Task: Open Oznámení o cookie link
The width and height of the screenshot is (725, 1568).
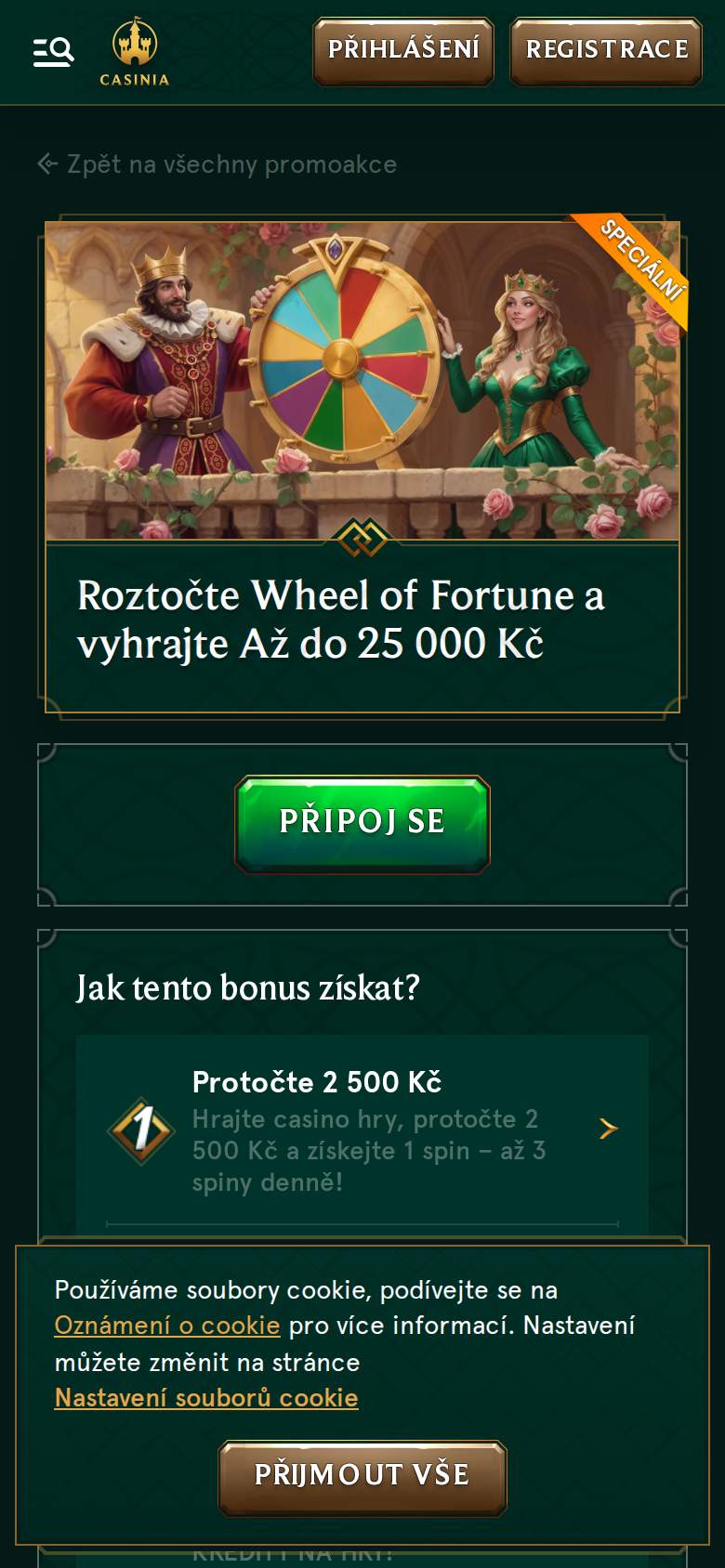Action: [167, 1326]
